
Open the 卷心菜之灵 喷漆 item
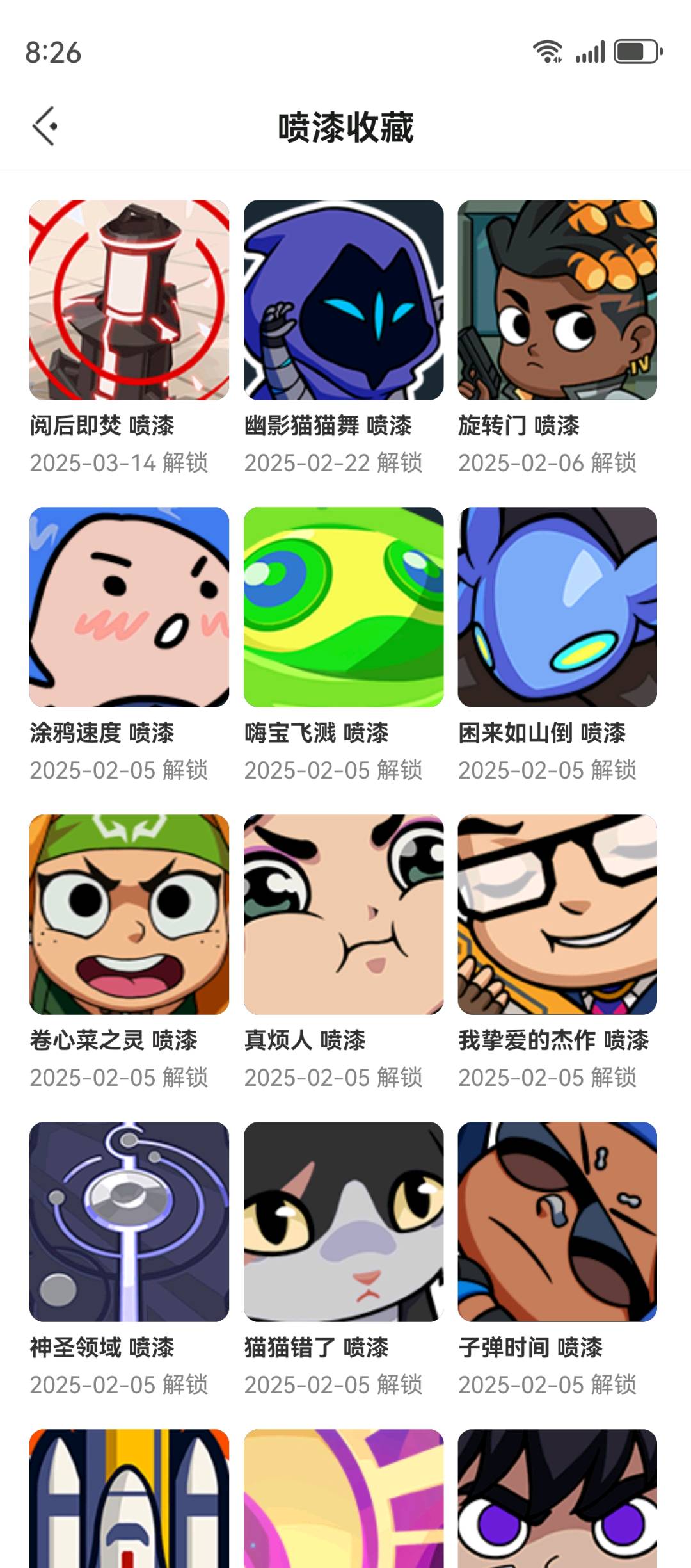tap(129, 914)
